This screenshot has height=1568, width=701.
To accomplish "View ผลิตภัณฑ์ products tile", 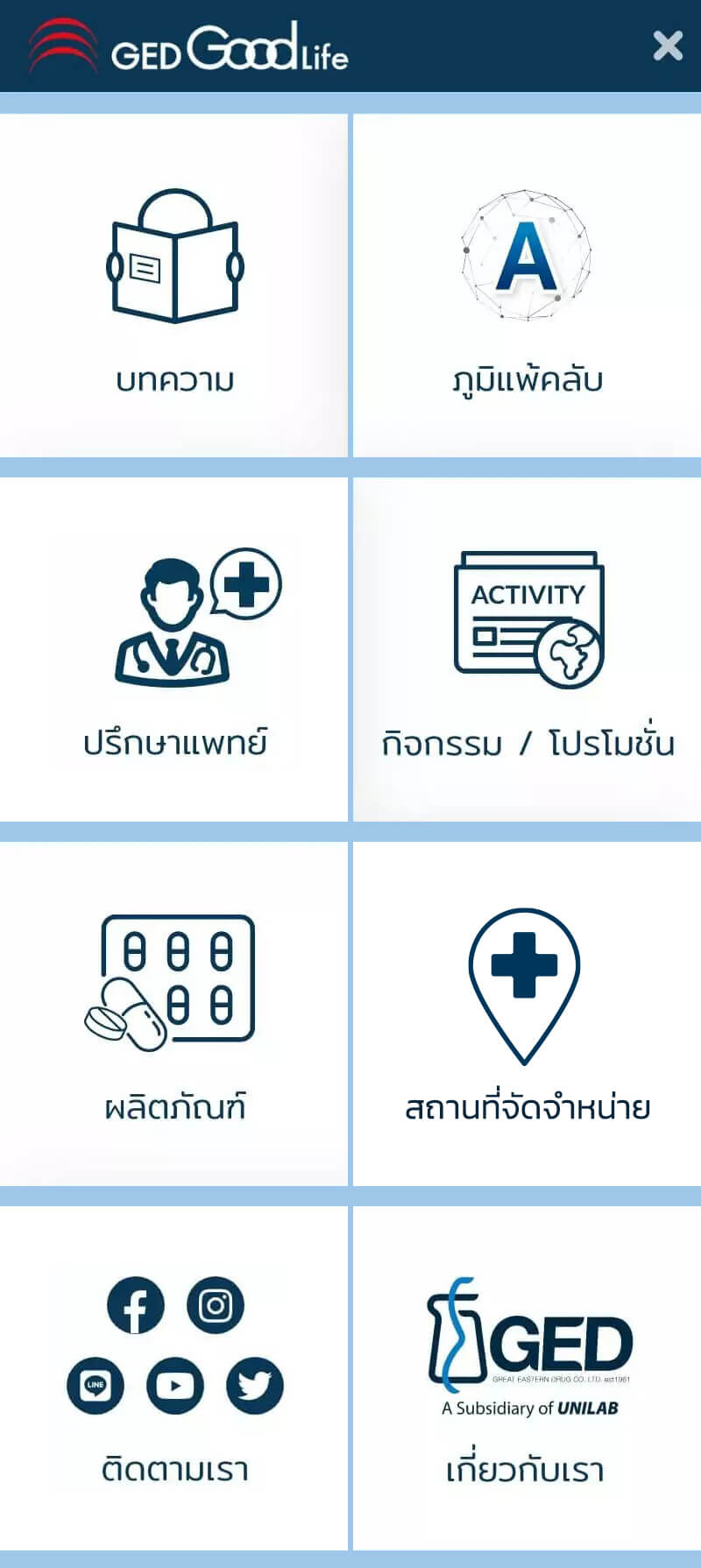I will [x=174, y=1014].
